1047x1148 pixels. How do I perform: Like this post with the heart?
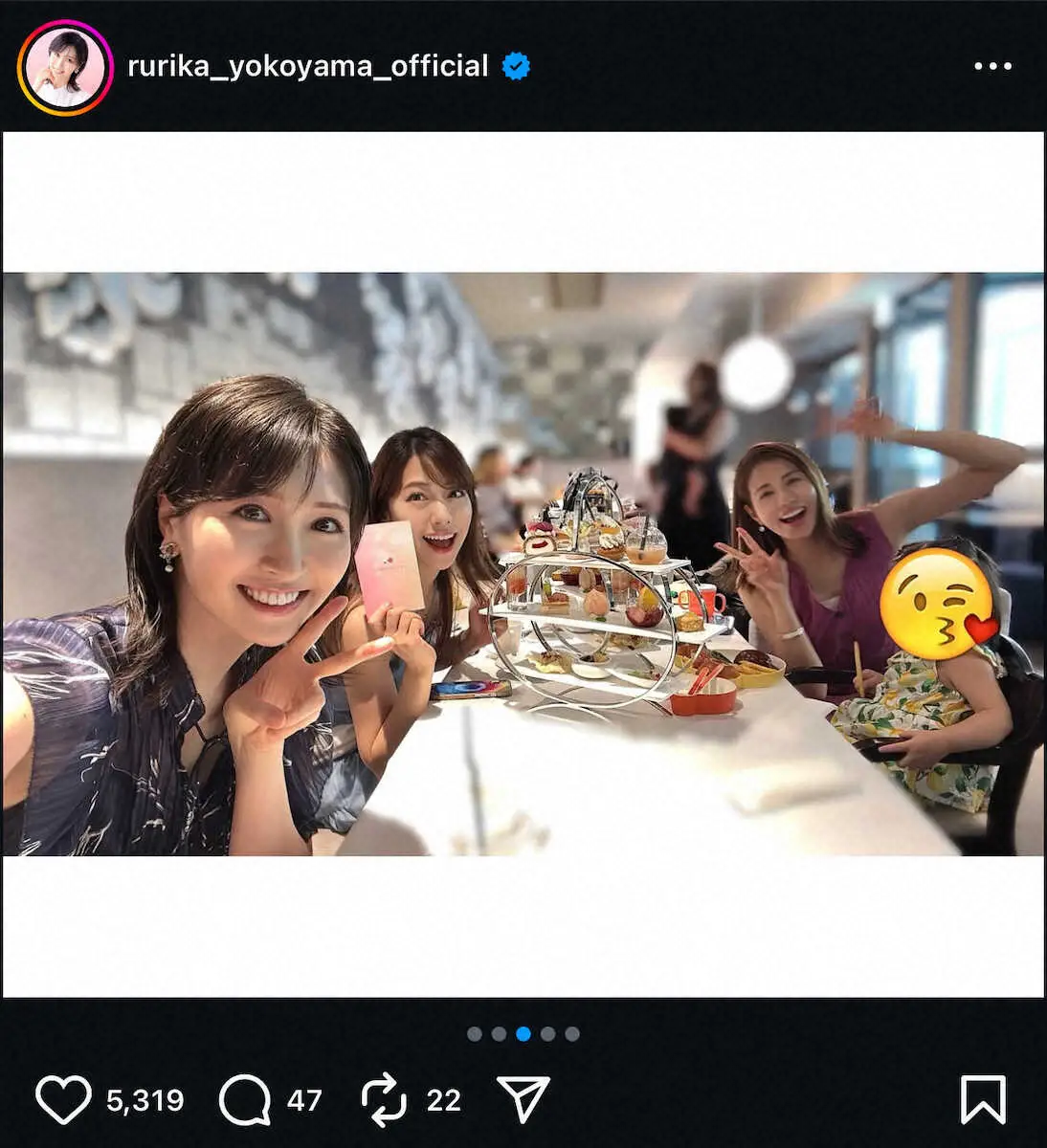pyautogui.click(x=63, y=1099)
